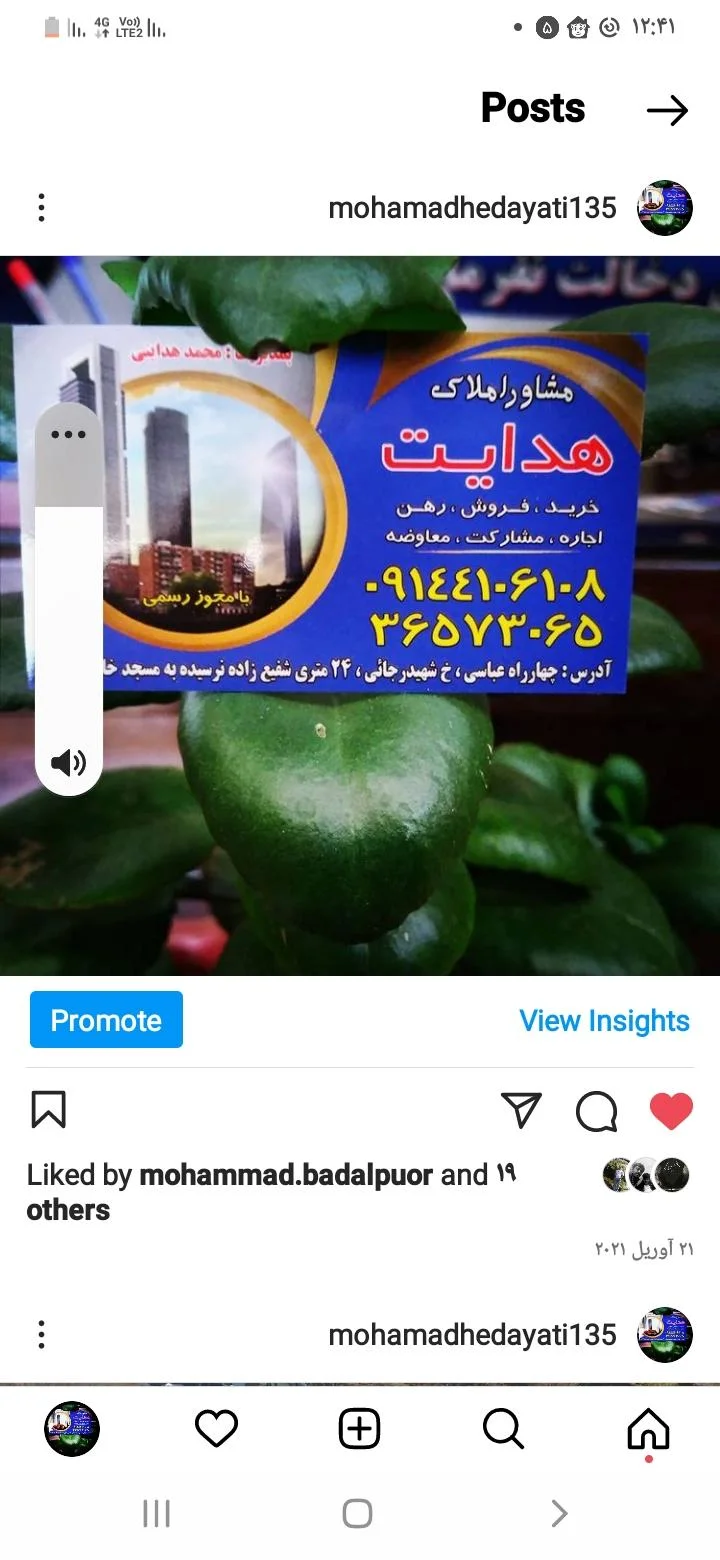Unlike the post with the red heart
The image size is (720, 1560).
click(671, 1110)
